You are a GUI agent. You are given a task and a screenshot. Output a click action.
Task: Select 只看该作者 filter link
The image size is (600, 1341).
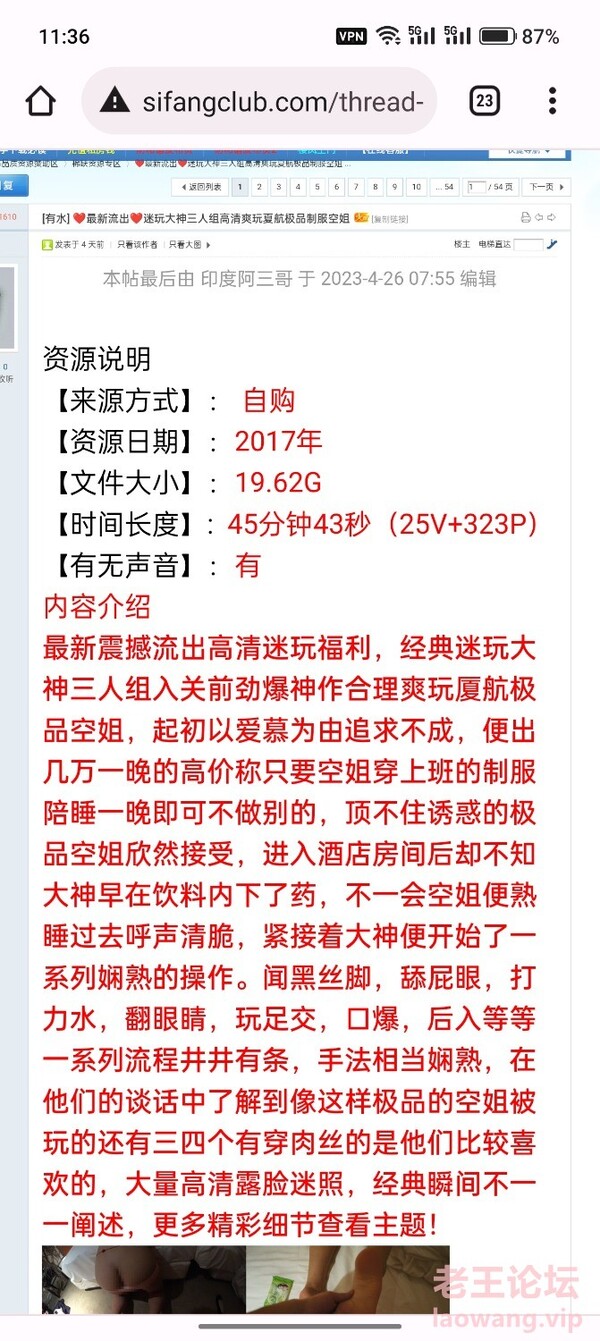coord(136,244)
